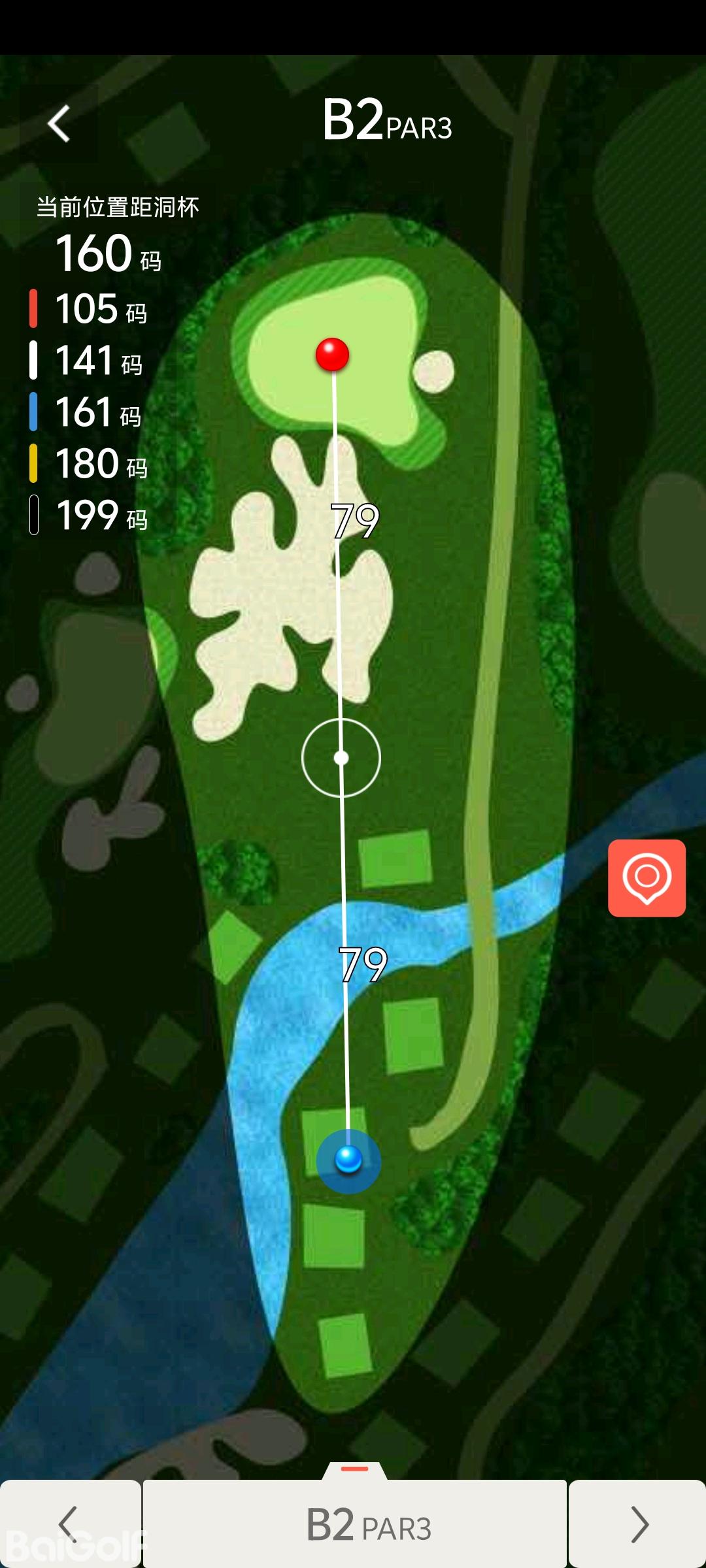Go to the previous hole

(70, 1524)
